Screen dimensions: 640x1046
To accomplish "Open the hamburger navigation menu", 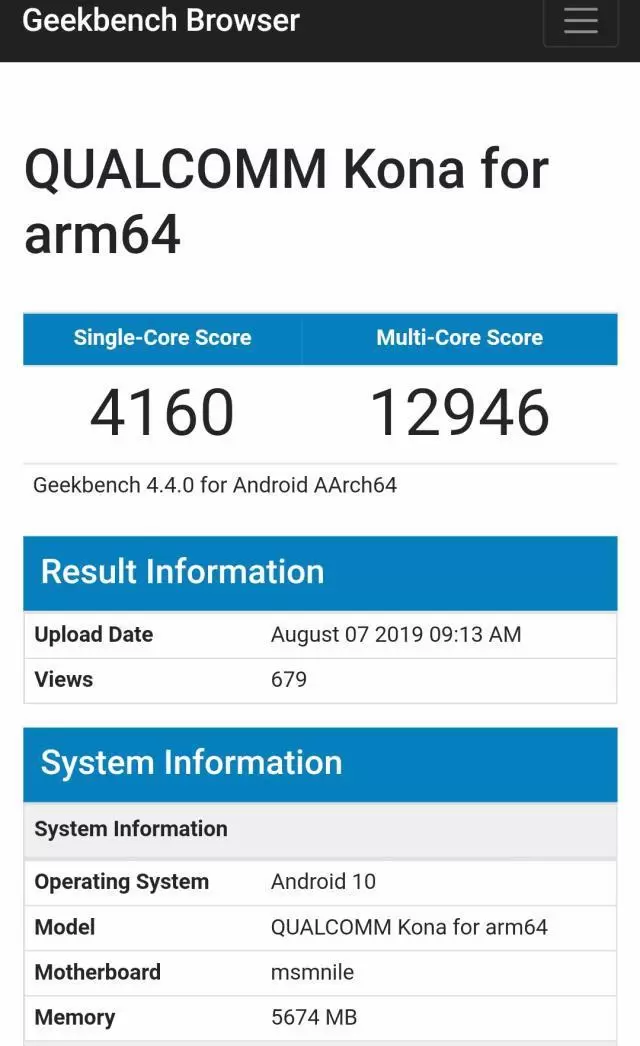I will click(x=580, y=21).
